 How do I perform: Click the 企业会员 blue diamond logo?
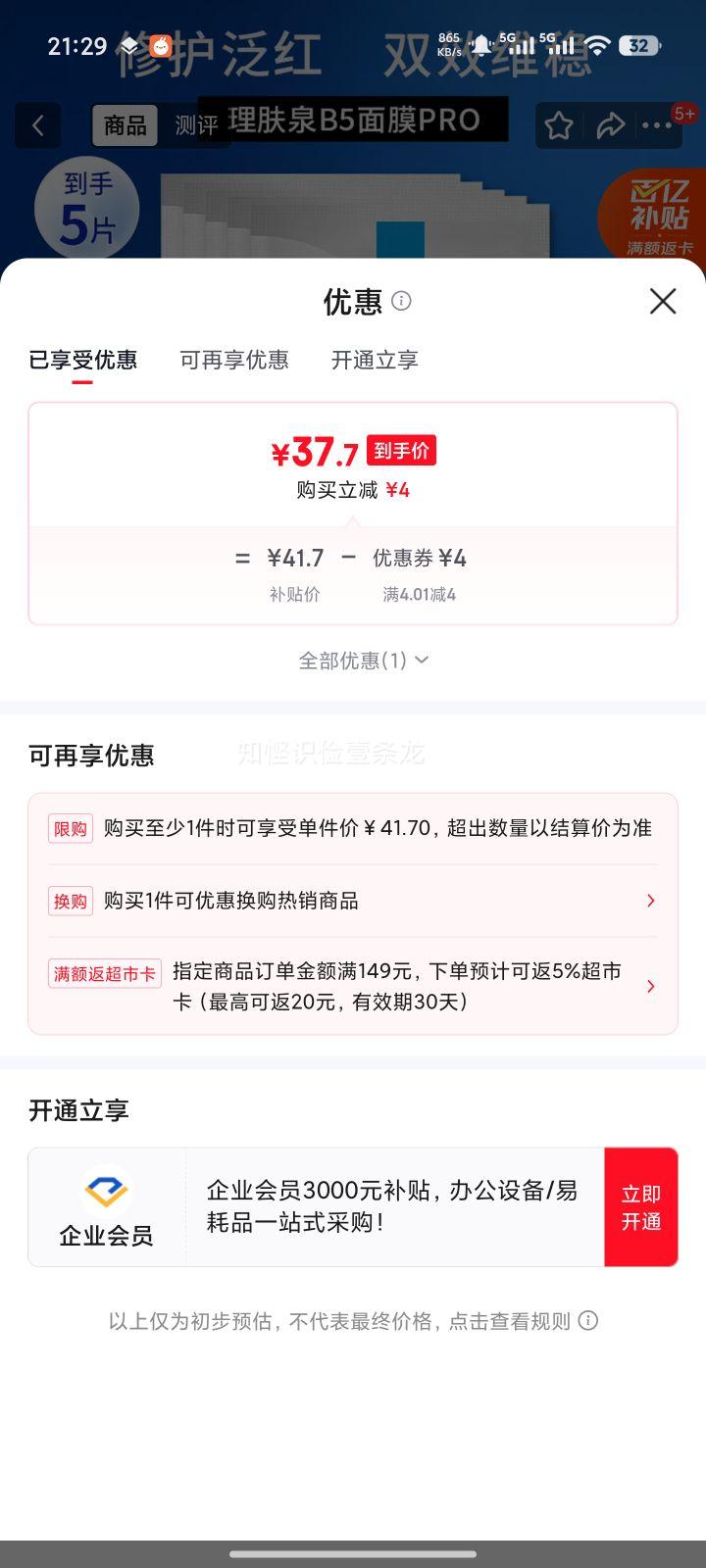click(x=106, y=1191)
